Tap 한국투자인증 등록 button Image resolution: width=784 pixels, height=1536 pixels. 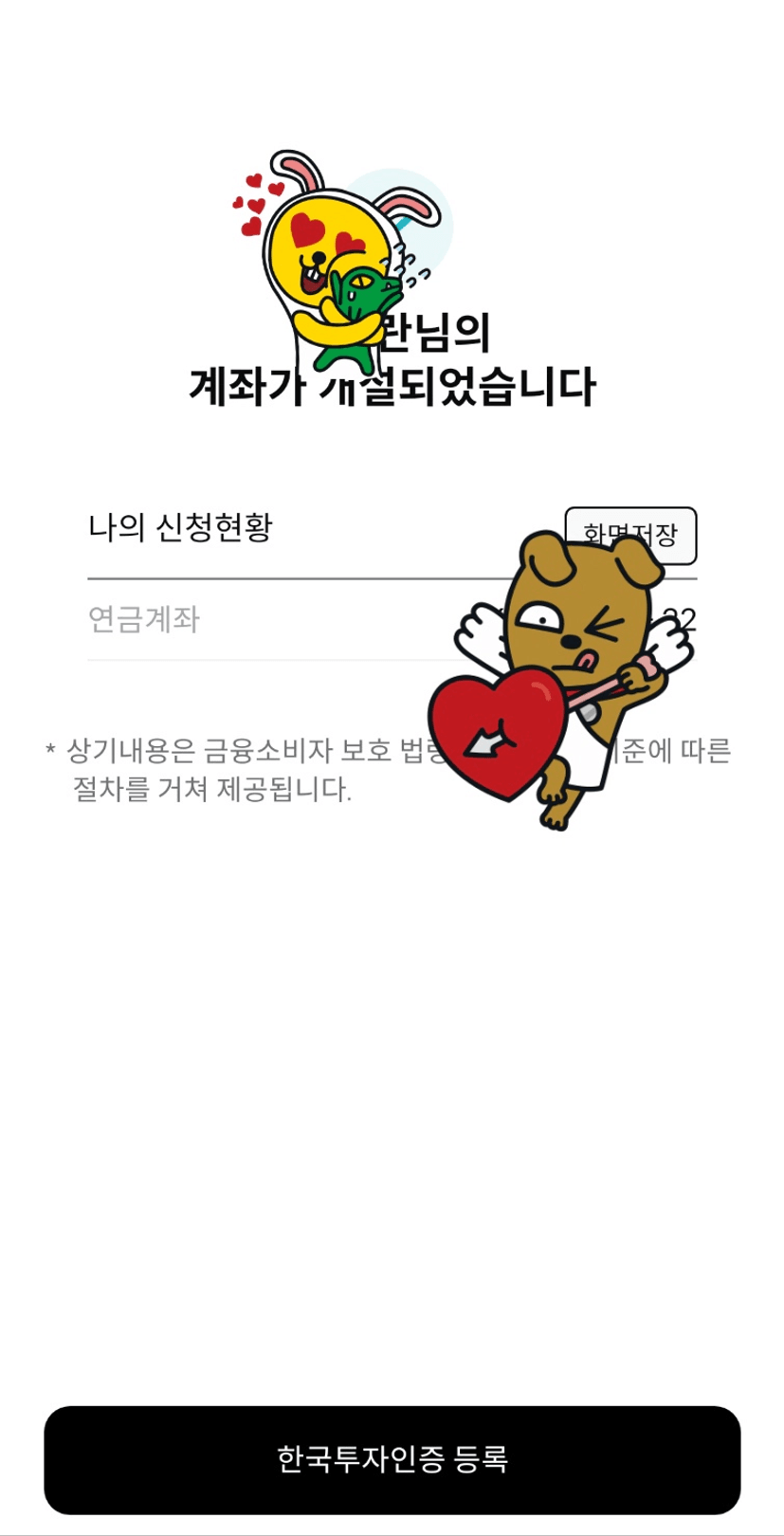pyautogui.click(x=392, y=1459)
